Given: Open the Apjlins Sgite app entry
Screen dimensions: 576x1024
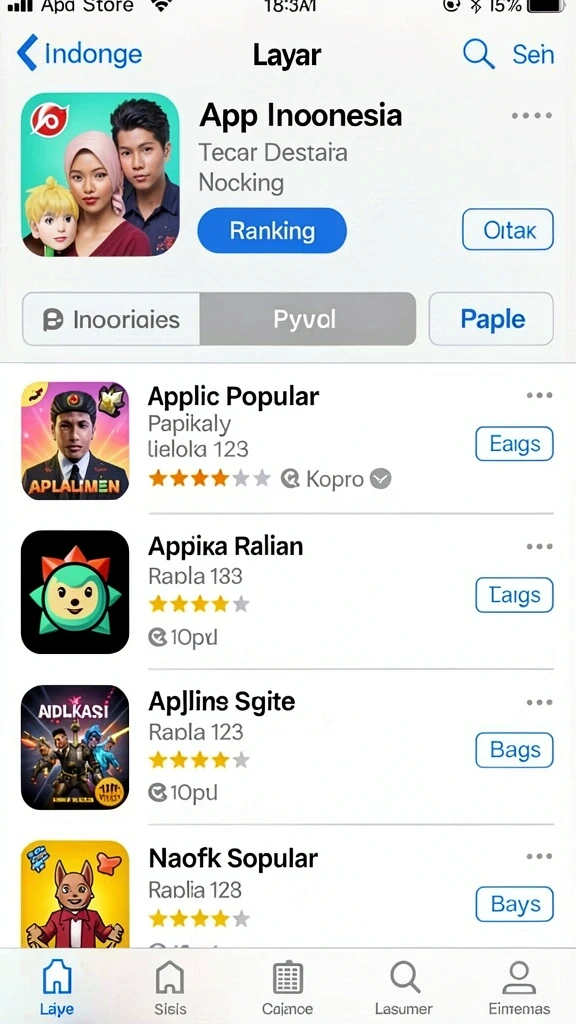Looking at the screenshot, I should click(x=287, y=746).
